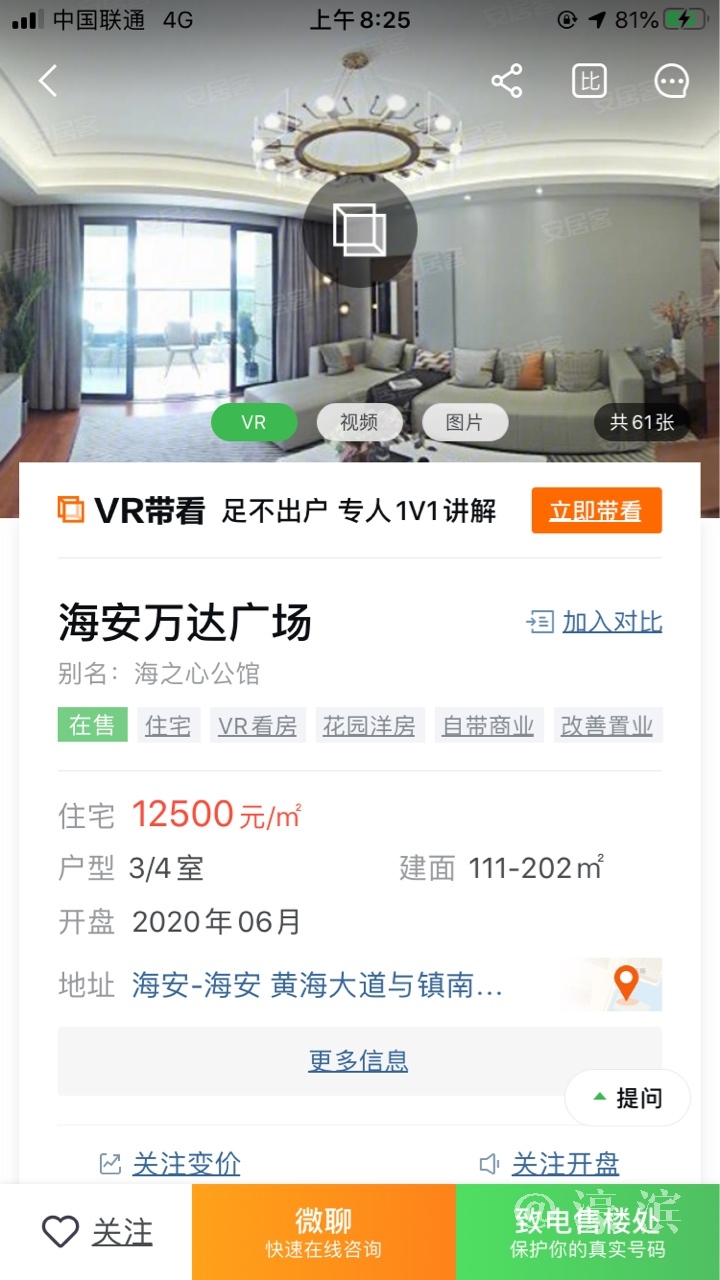Expand 更多信息 details
The height and width of the screenshot is (1280, 720).
[358, 1061]
